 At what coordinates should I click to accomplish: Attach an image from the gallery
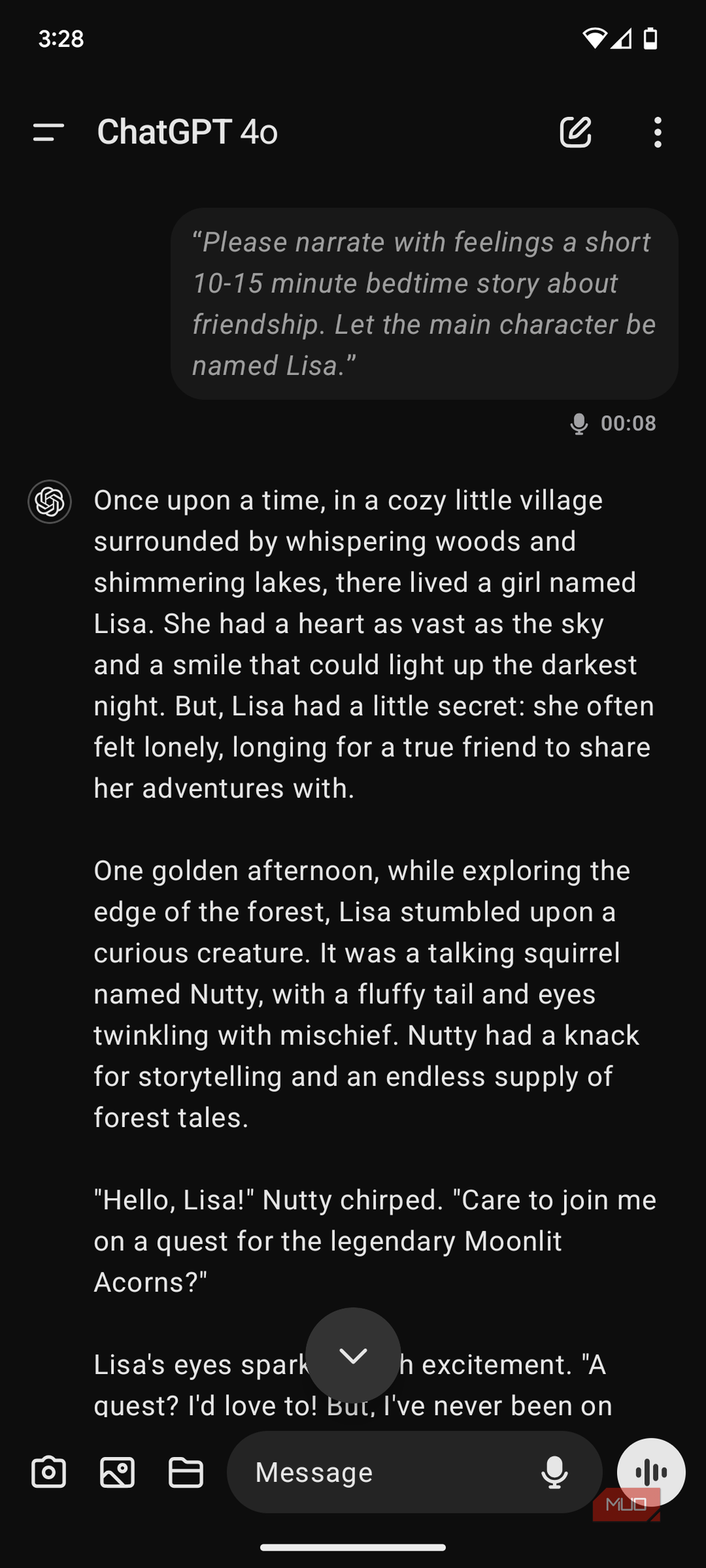pos(117,1472)
